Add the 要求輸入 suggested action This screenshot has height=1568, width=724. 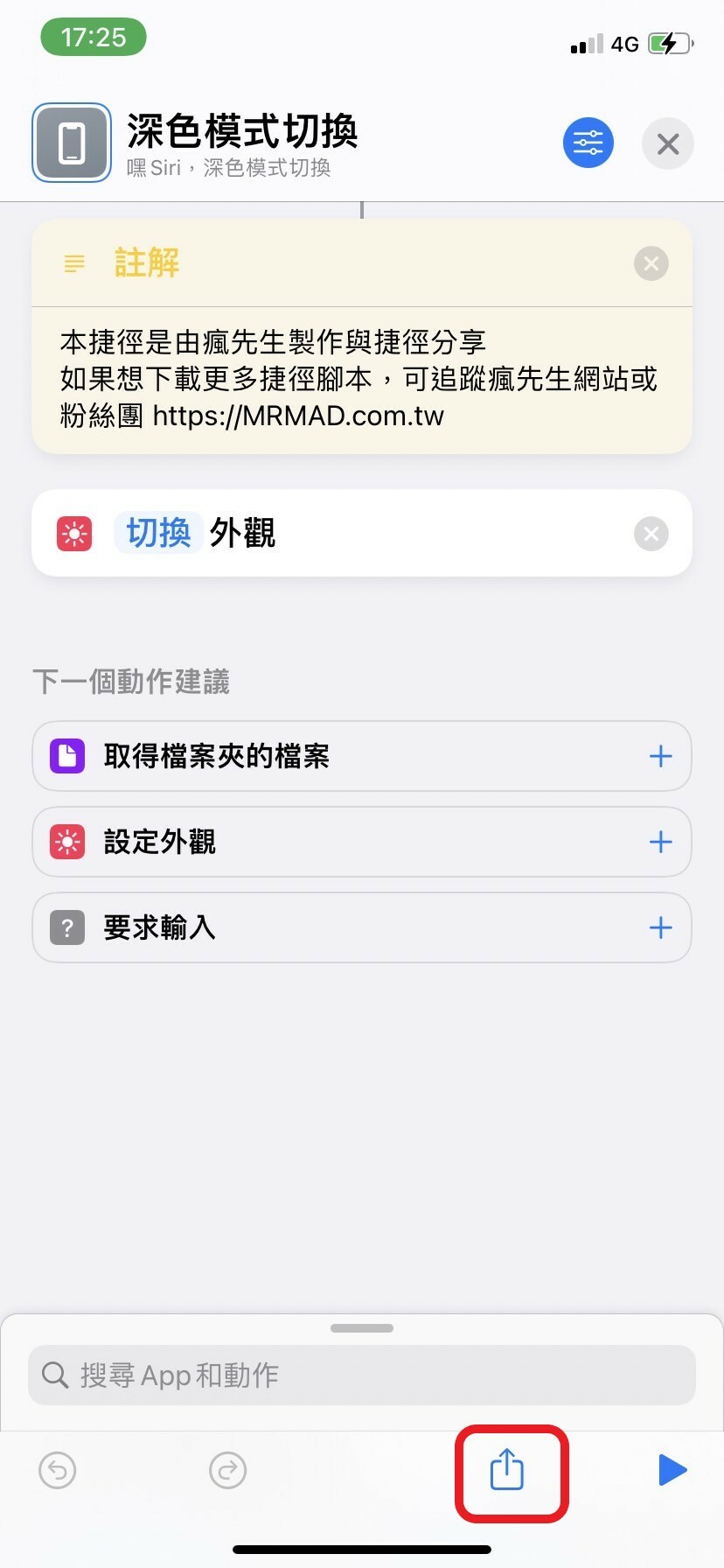point(661,927)
